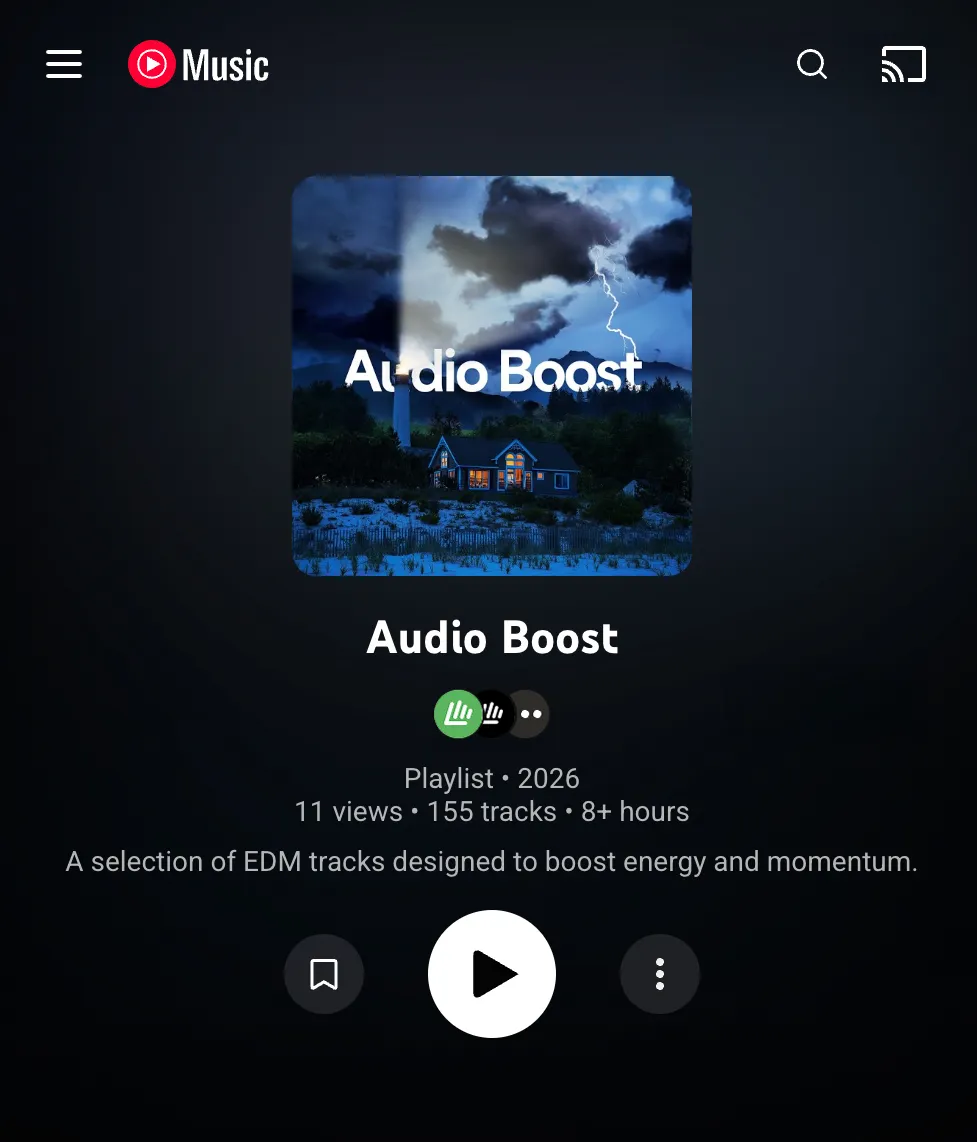Image resolution: width=977 pixels, height=1142 pixels.
Task: Open the three-dot playlist options menu
Action: 659,973
